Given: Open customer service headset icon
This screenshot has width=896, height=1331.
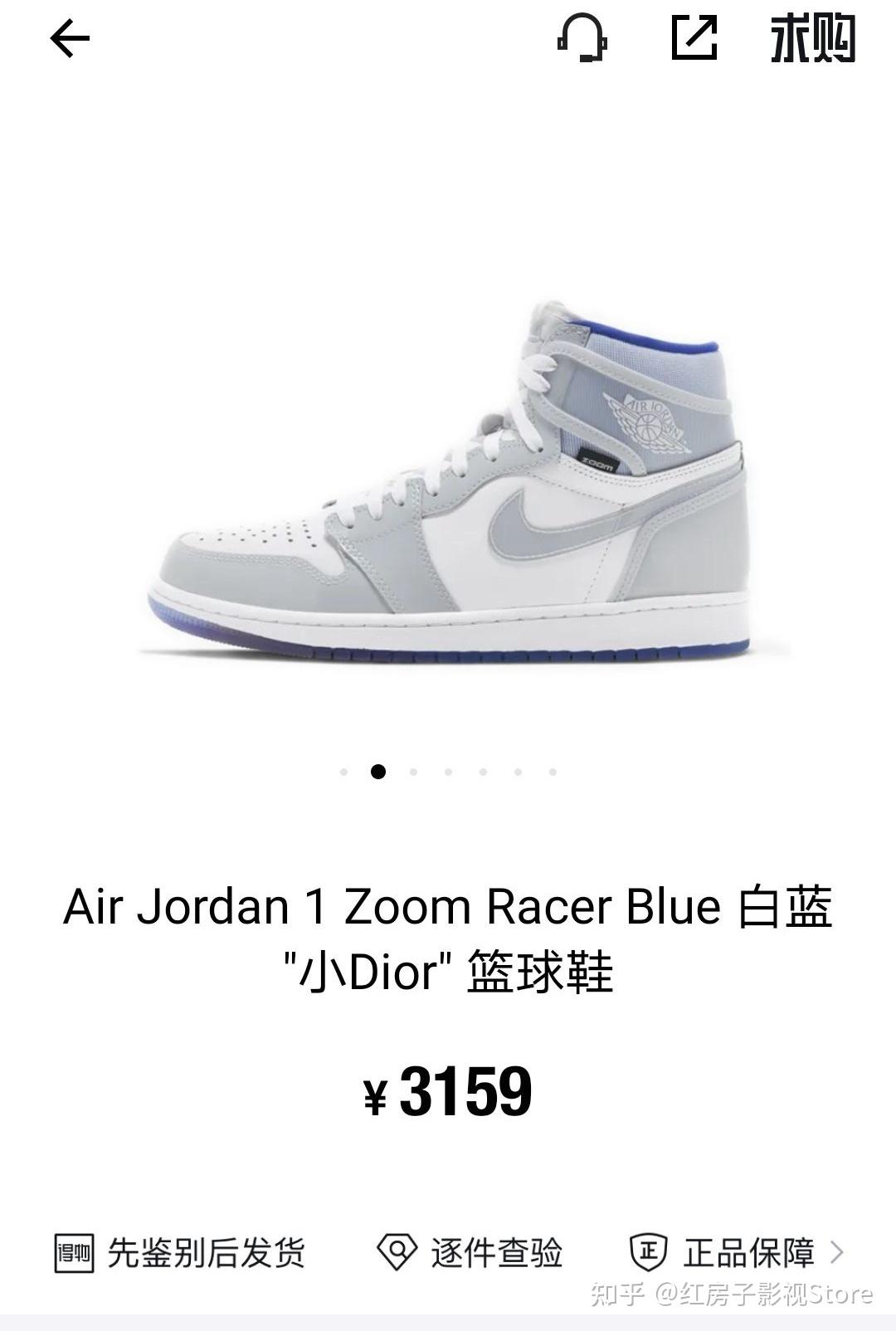Looking at the screenshot, I should tap(582, 38).
